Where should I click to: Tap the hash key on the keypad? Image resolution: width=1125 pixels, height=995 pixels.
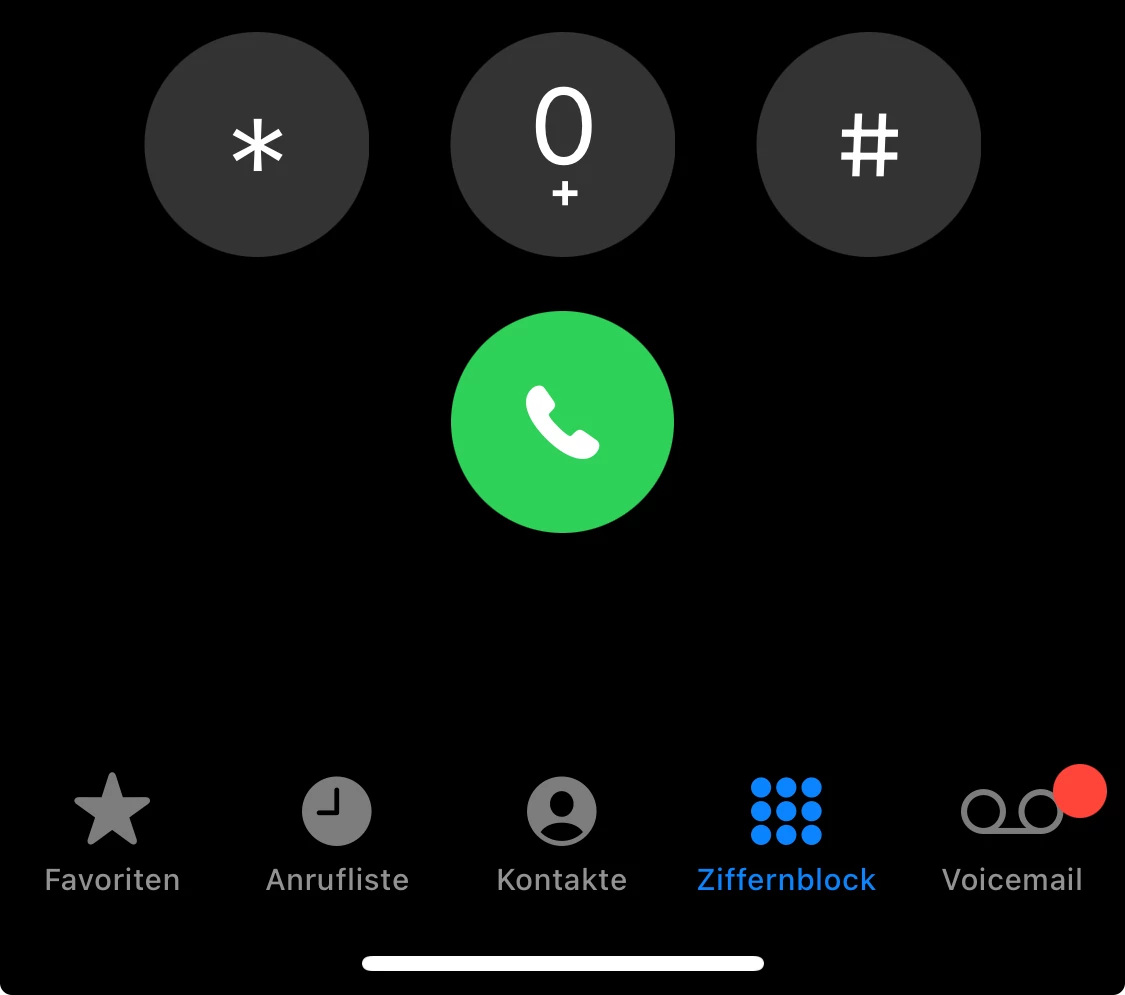click(868, 145)
